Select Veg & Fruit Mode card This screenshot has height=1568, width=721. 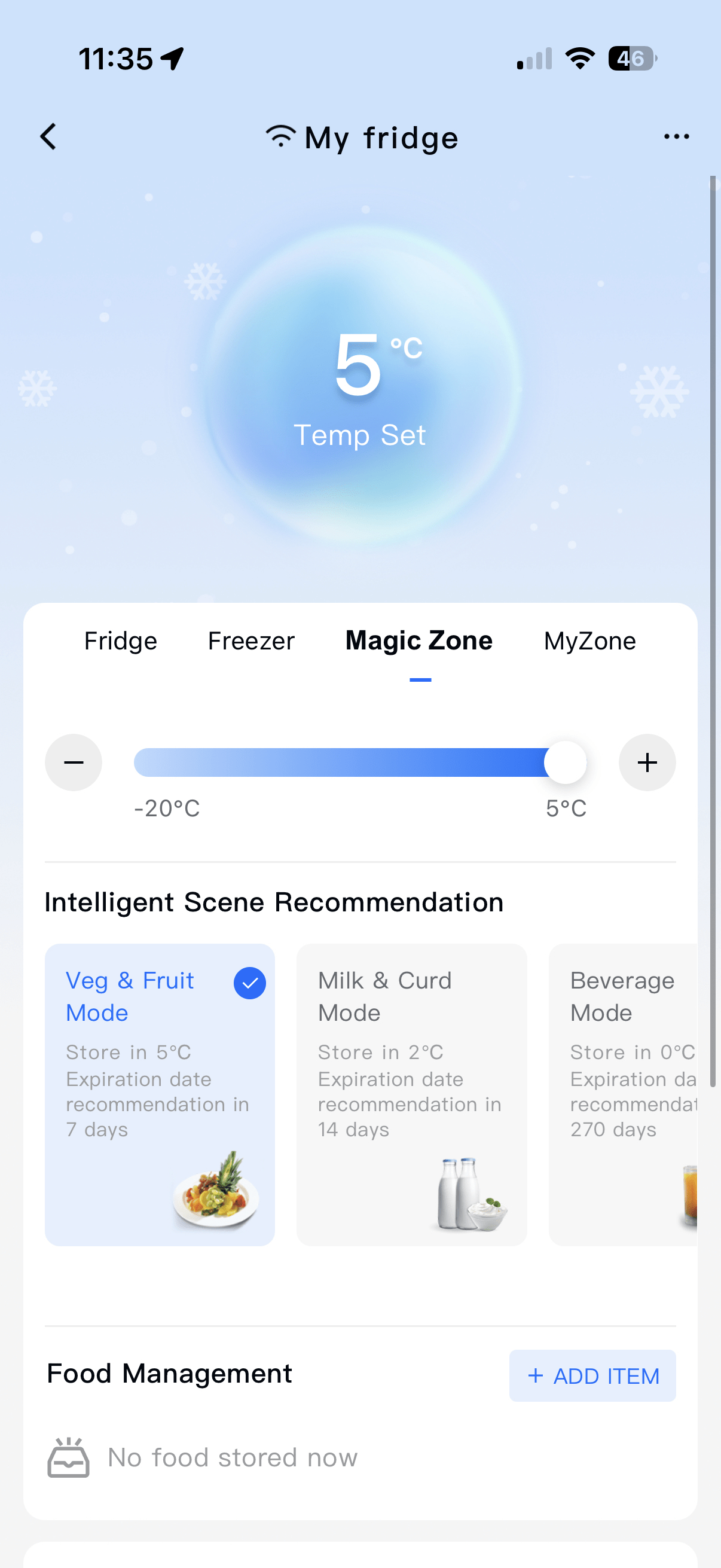pyautogui.click(x=160, y=1094)
